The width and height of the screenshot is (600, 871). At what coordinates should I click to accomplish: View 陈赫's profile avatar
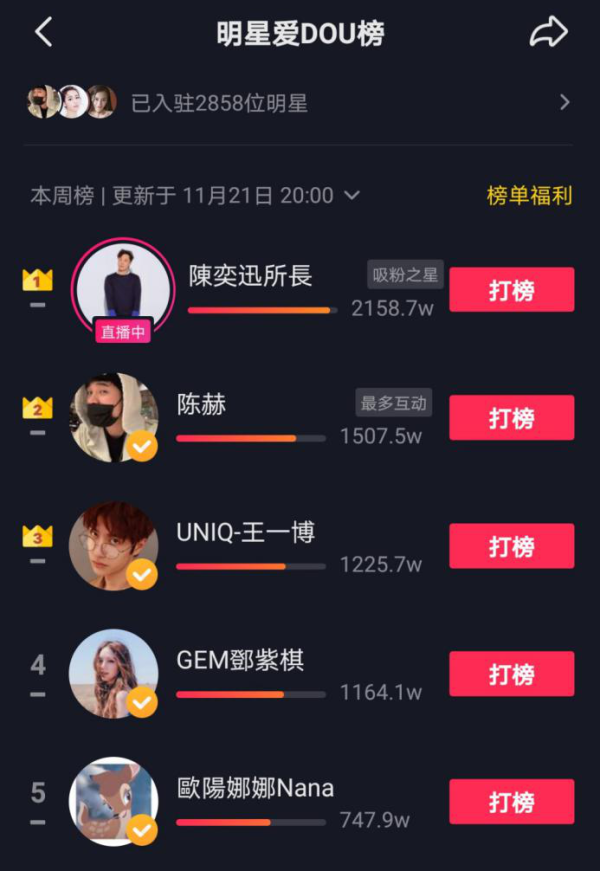[113, 418]
